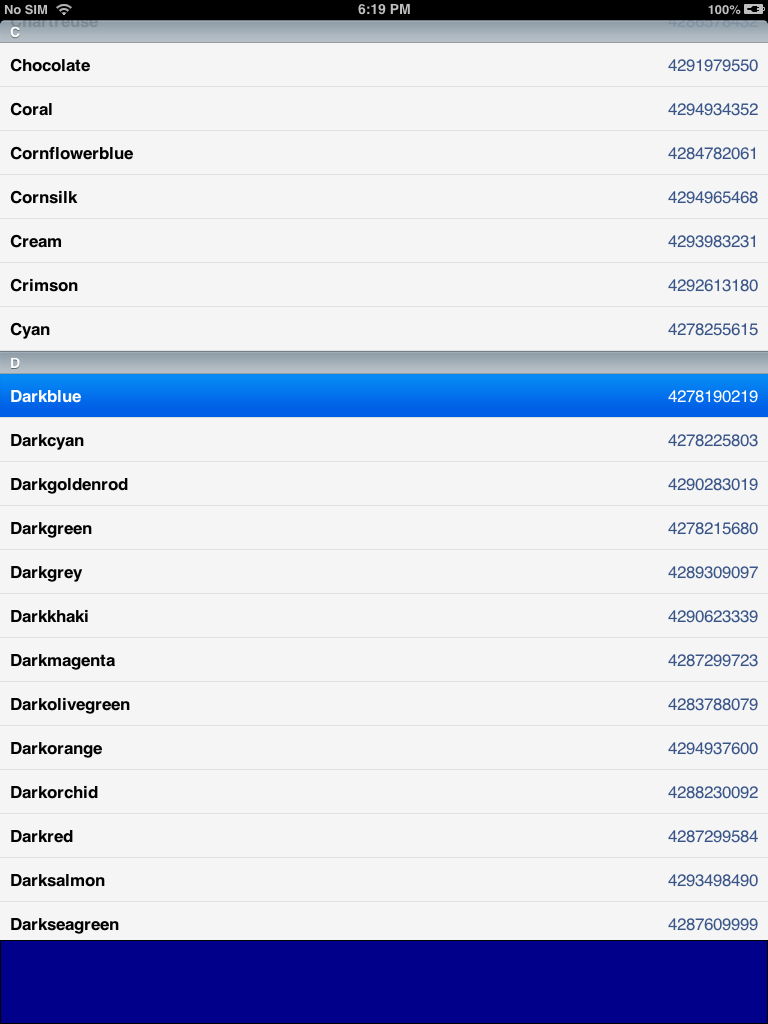
Task: Choose the Coral color row
Action: (x=384, y=109)
